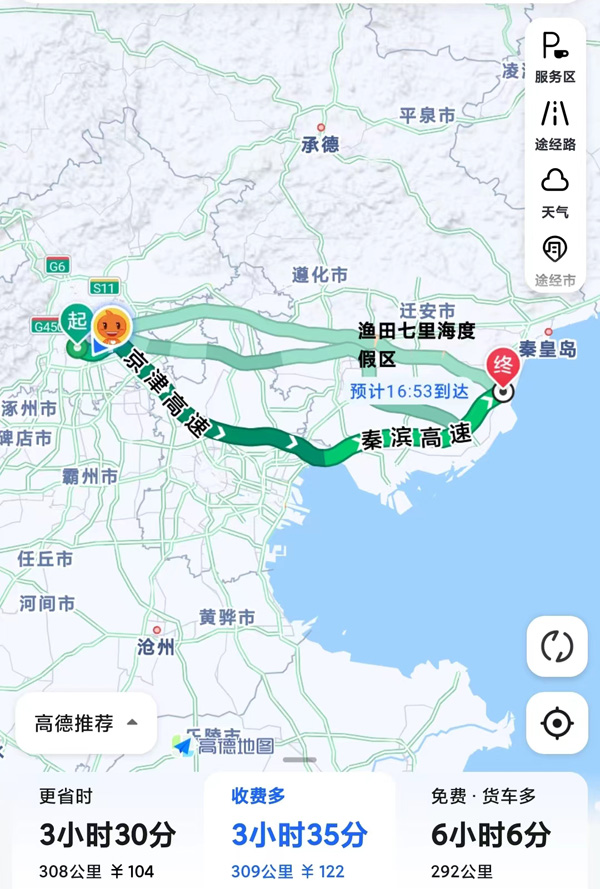Expand the 高德推荐 route preference dropdown
This screenshot has height=889, width=600.
point(86,723)
